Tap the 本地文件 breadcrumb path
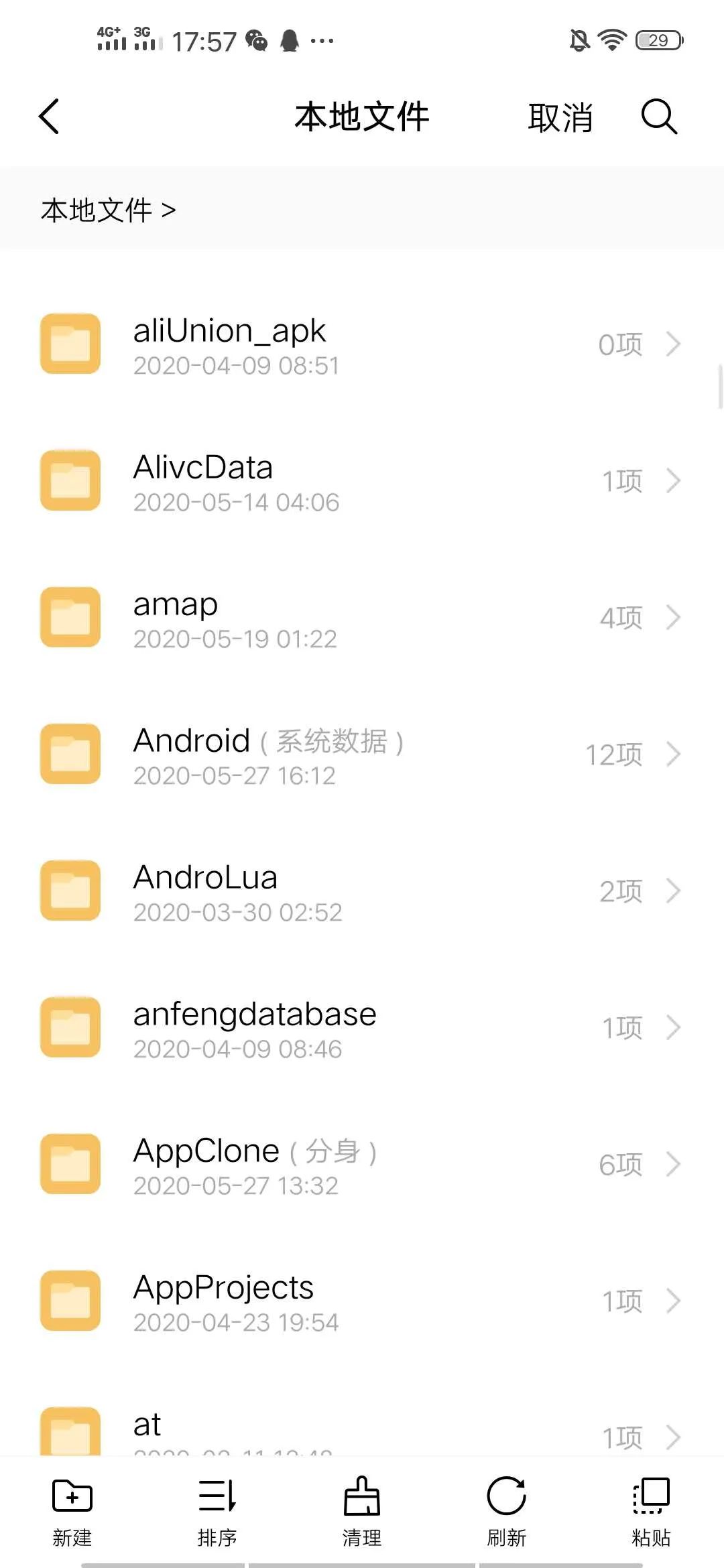 pos(97,210)
